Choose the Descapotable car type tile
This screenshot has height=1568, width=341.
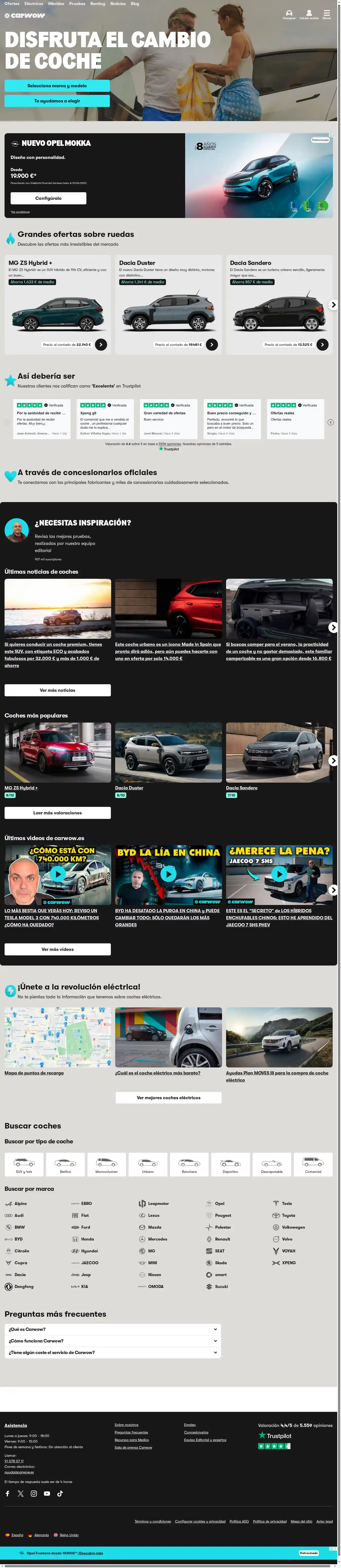(272, 1164)
